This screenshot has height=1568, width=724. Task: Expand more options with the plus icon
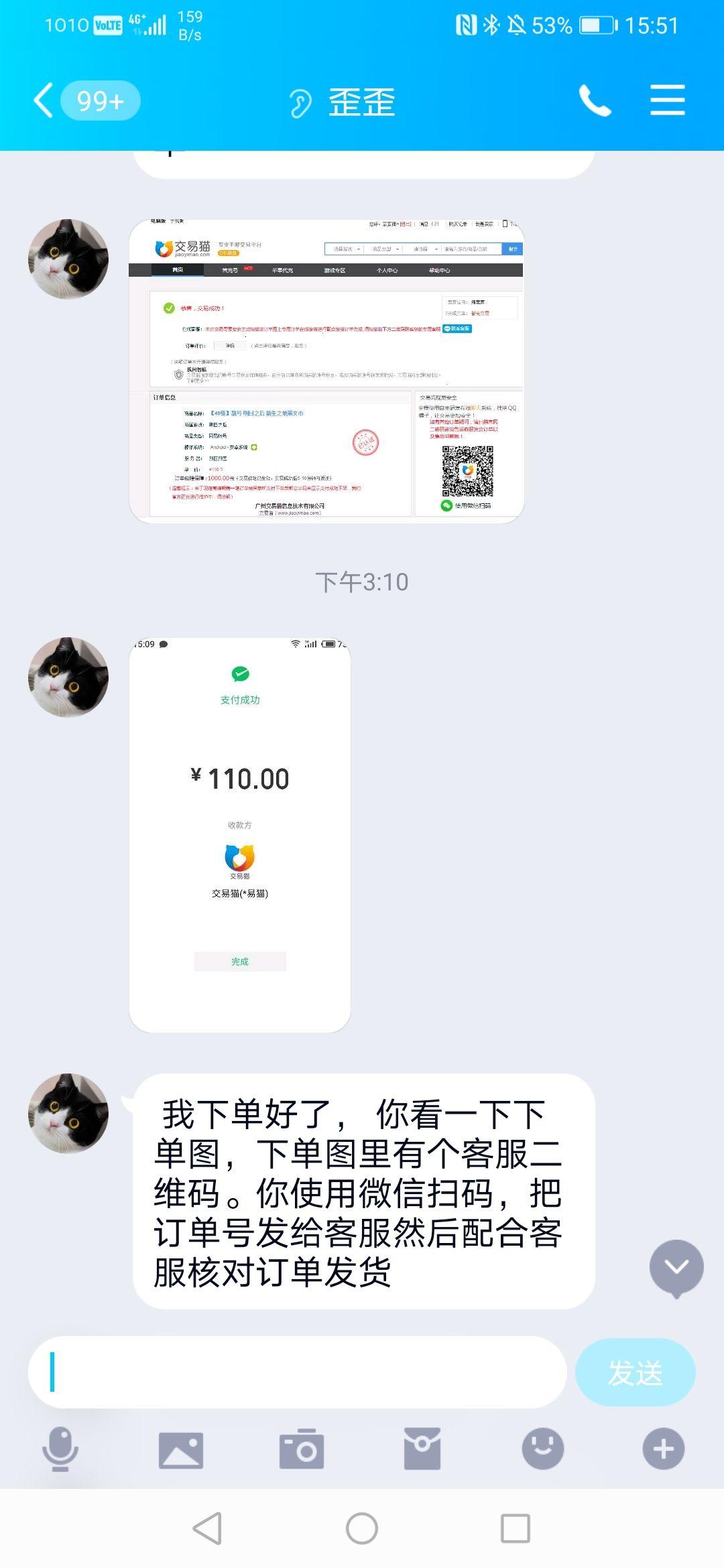click(x=664, y=1449)
